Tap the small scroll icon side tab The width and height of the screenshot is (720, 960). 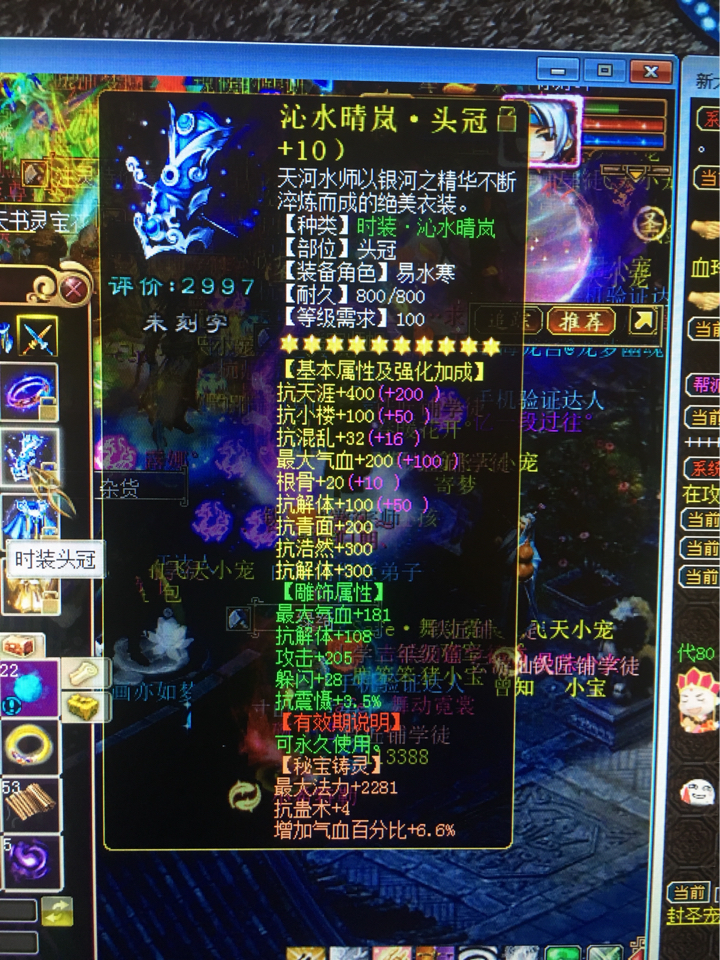click(83, 673)
